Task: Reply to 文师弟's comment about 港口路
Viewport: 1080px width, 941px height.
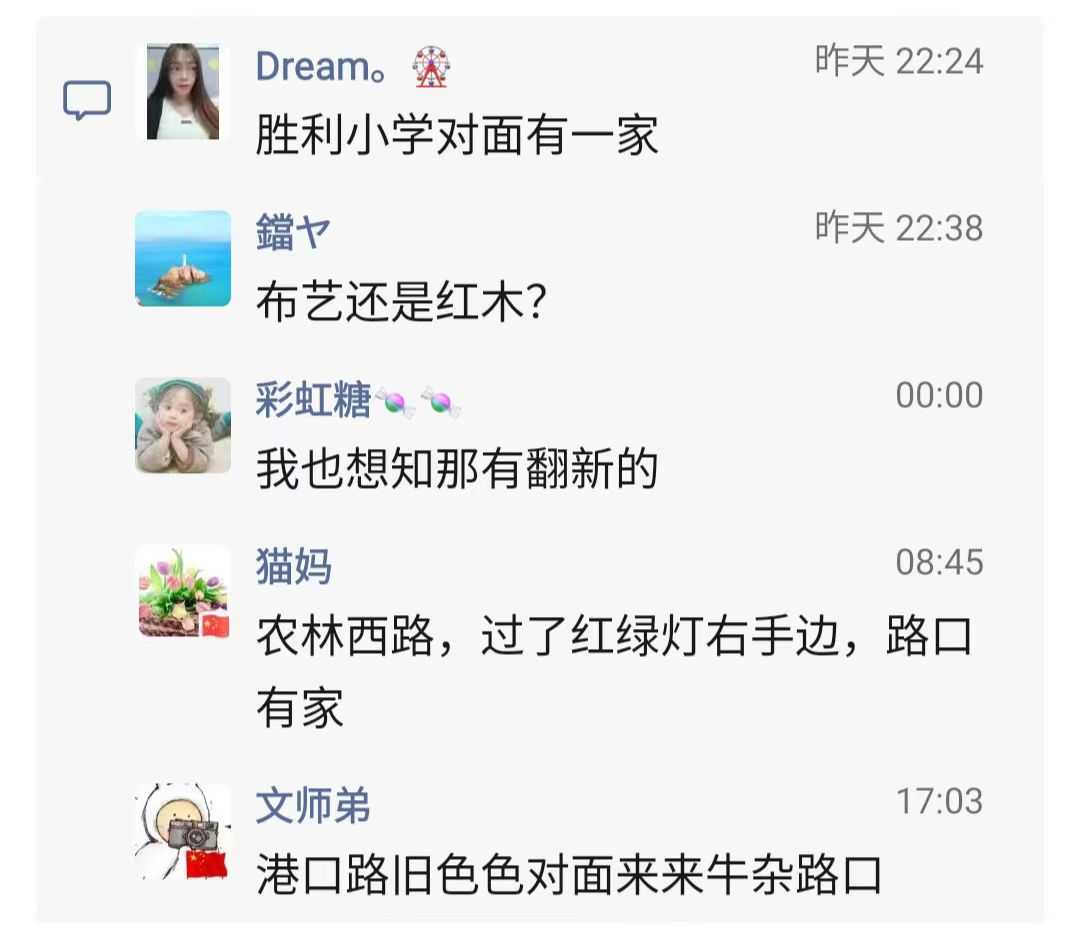Action: [x=569, y=874]
